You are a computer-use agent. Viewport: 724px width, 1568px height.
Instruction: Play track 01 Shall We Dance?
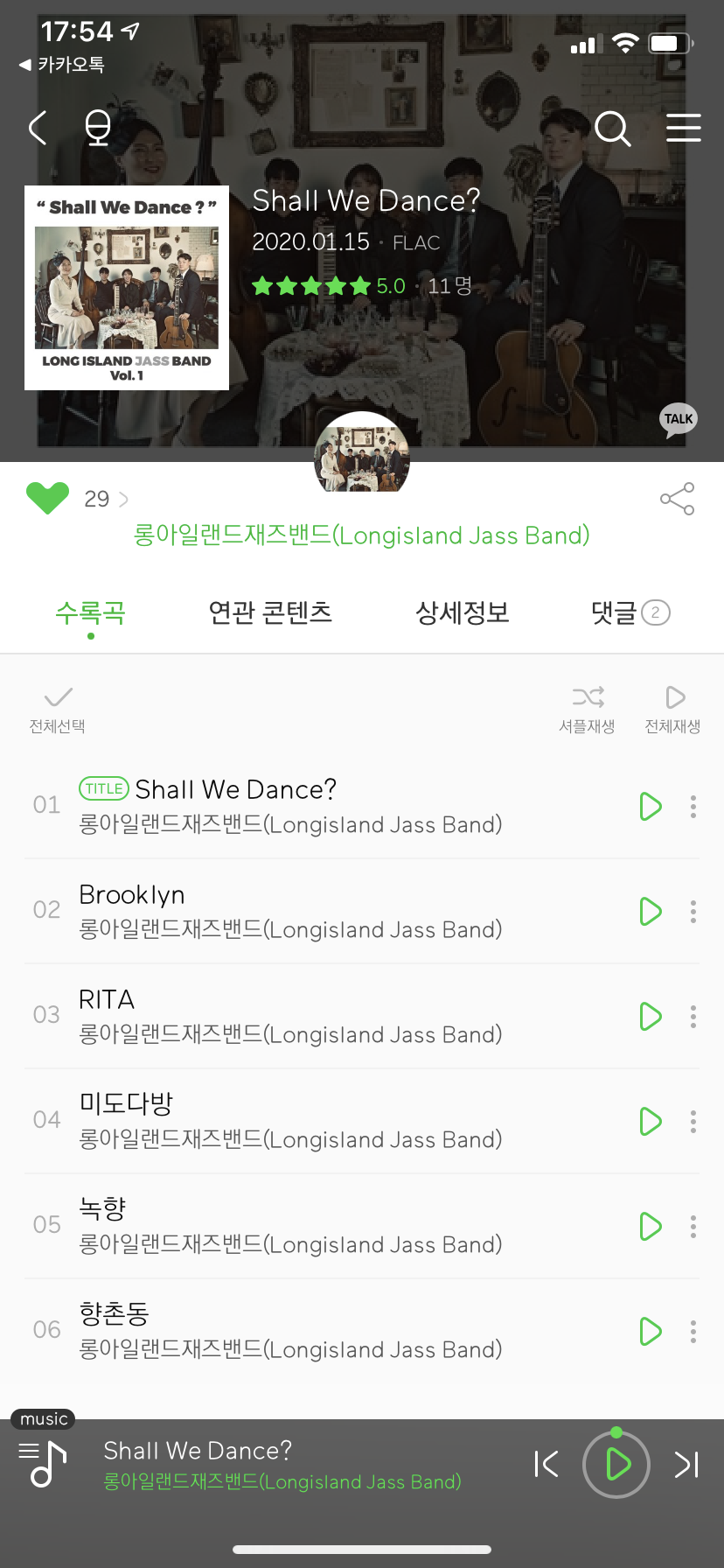pos(651,806)
